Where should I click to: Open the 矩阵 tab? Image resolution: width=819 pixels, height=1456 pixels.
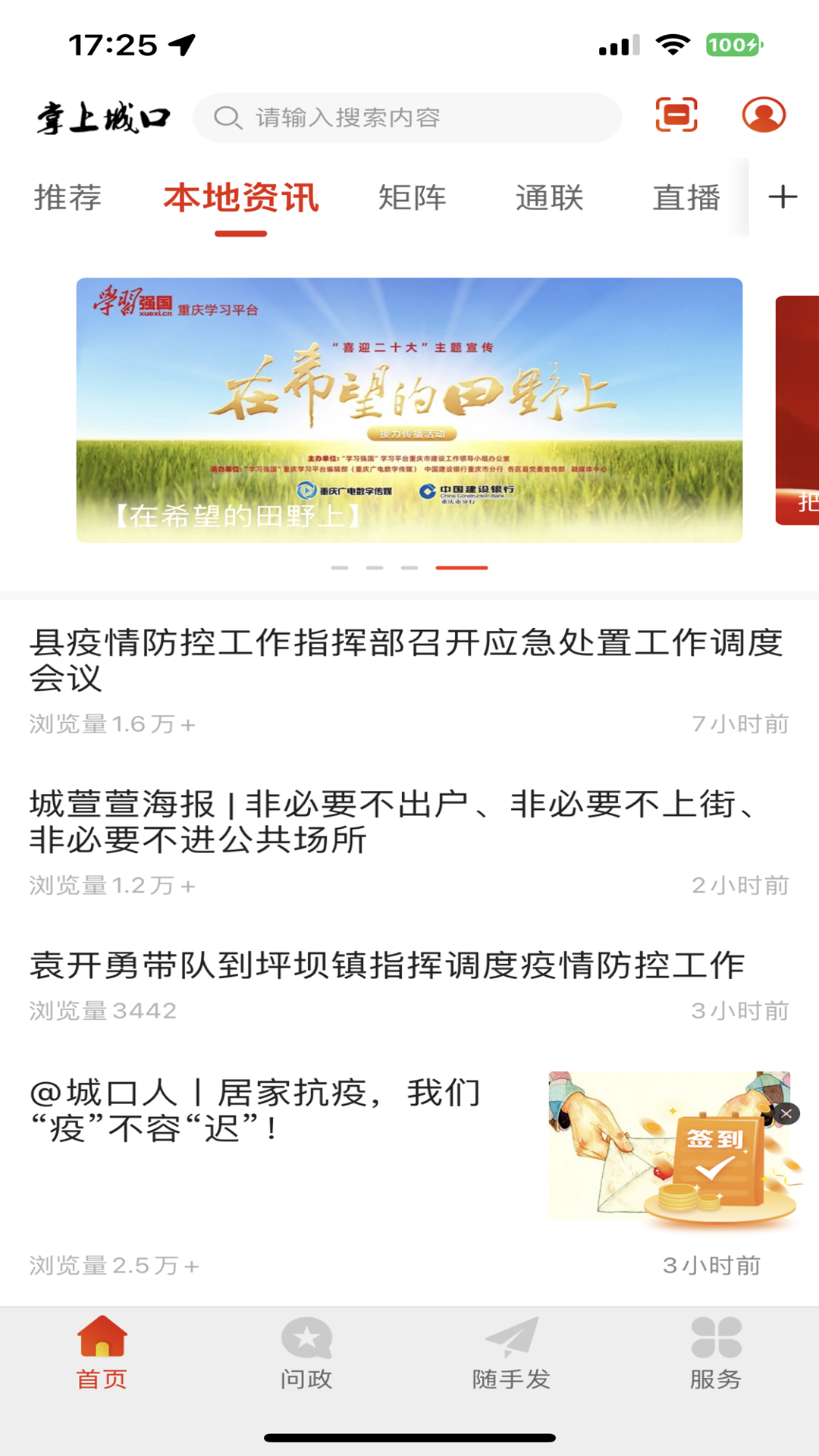click(413, 198)
